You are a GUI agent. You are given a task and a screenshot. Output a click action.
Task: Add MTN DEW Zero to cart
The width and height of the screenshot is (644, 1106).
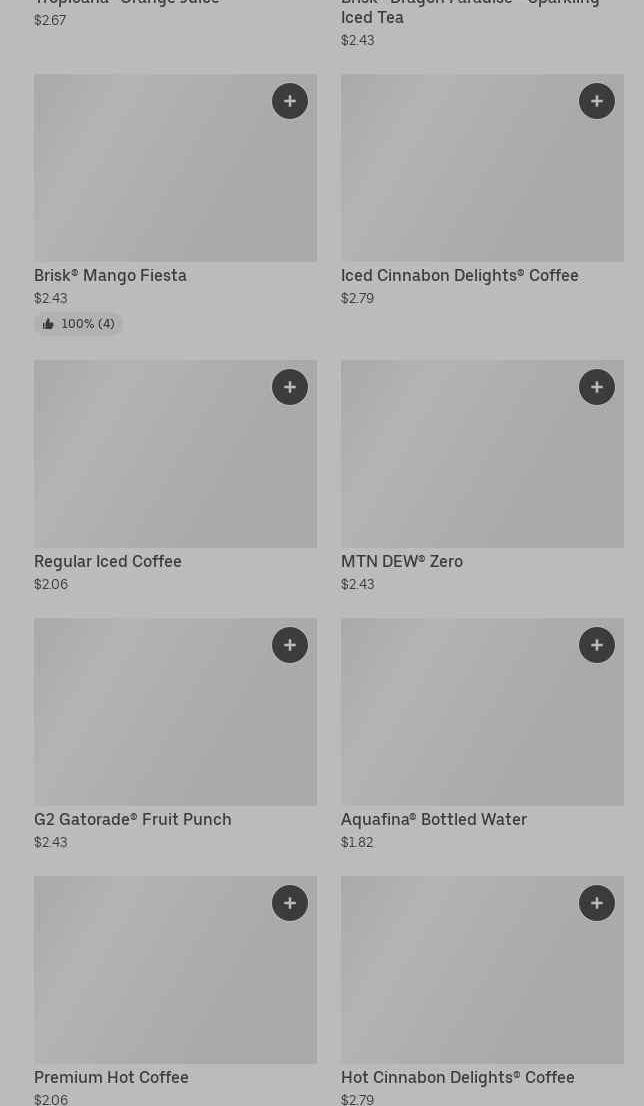click(x=597, y=387)
